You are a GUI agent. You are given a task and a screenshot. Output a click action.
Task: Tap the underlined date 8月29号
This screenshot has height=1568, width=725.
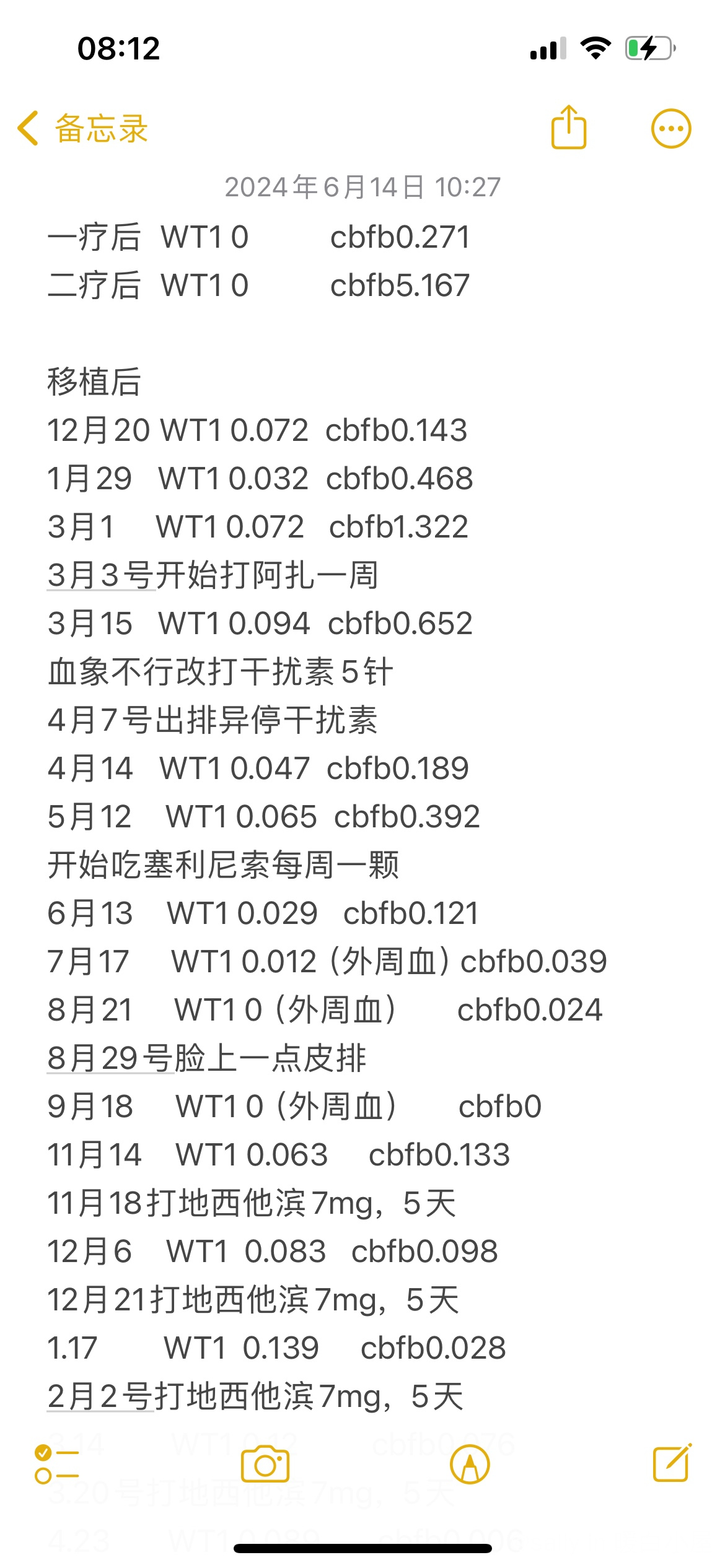tap(110, 1058)
